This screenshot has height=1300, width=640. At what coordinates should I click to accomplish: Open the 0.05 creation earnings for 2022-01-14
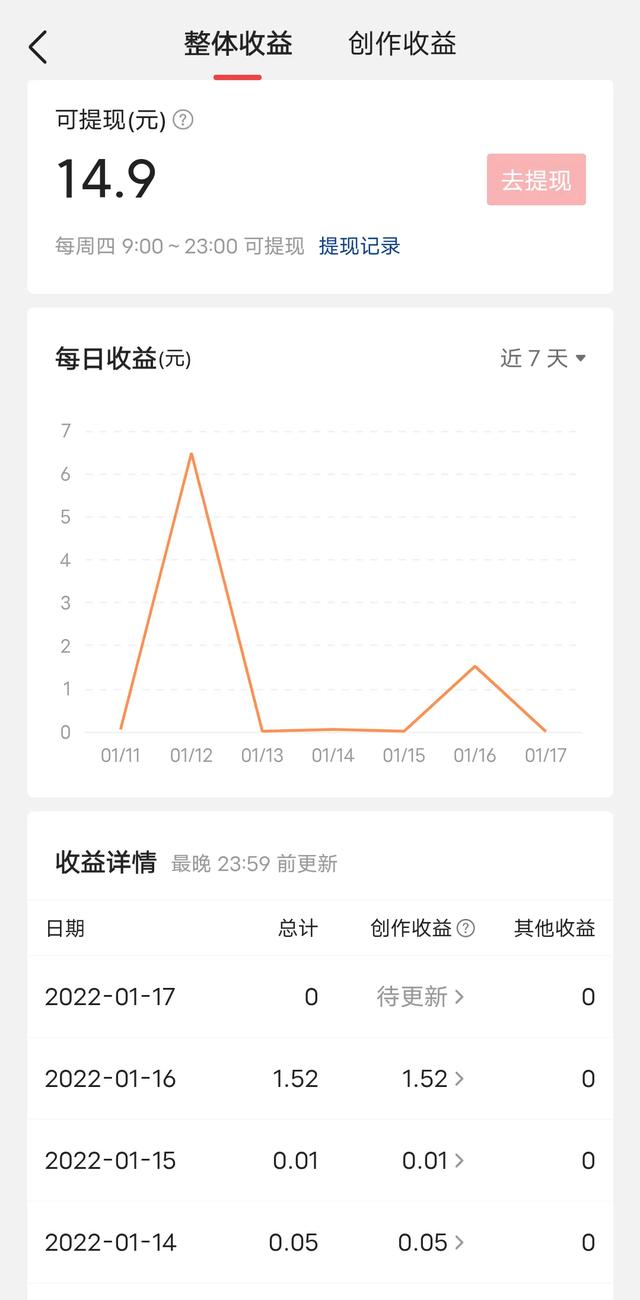point(431,1242)
